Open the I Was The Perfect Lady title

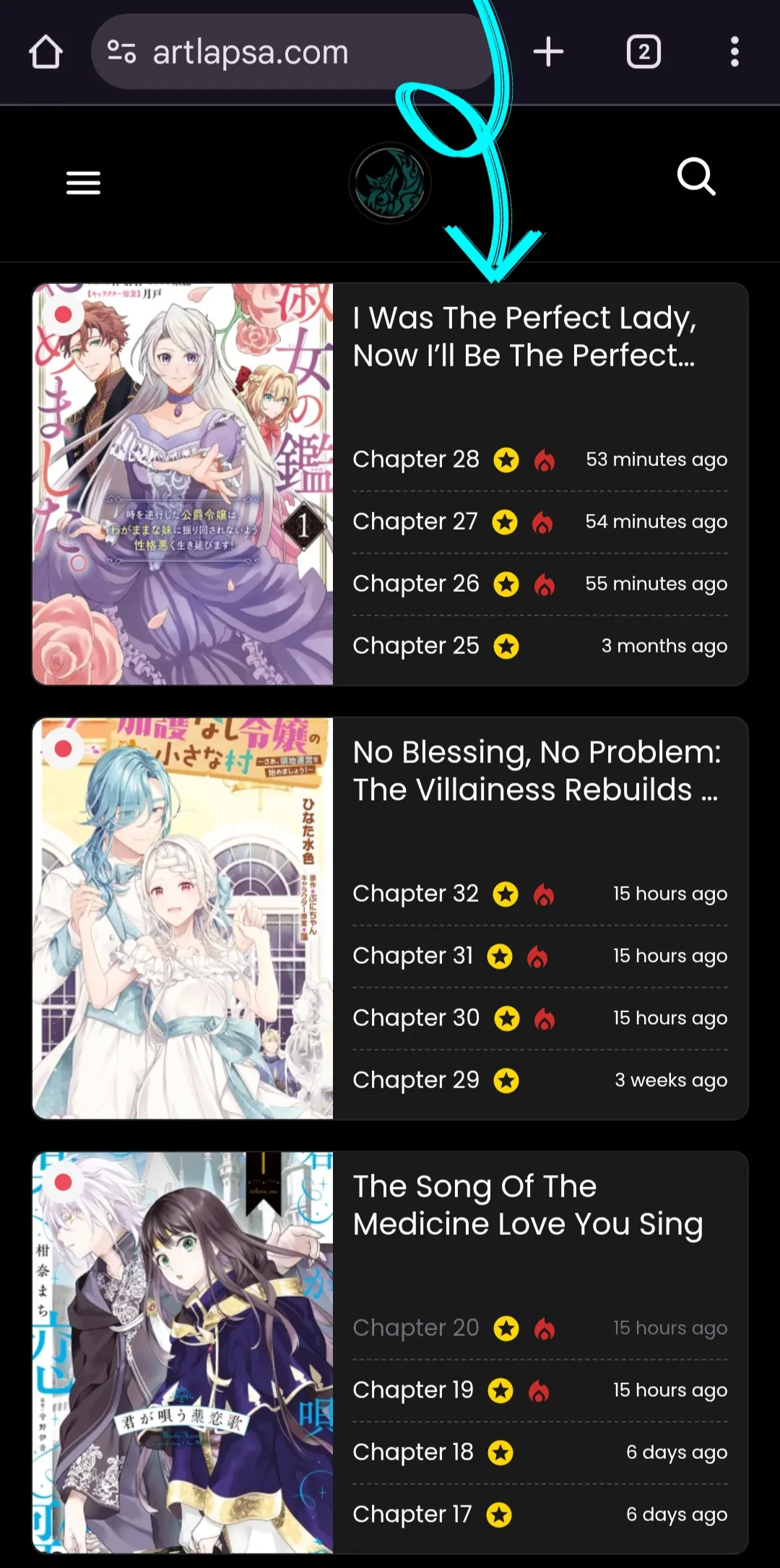525,337
